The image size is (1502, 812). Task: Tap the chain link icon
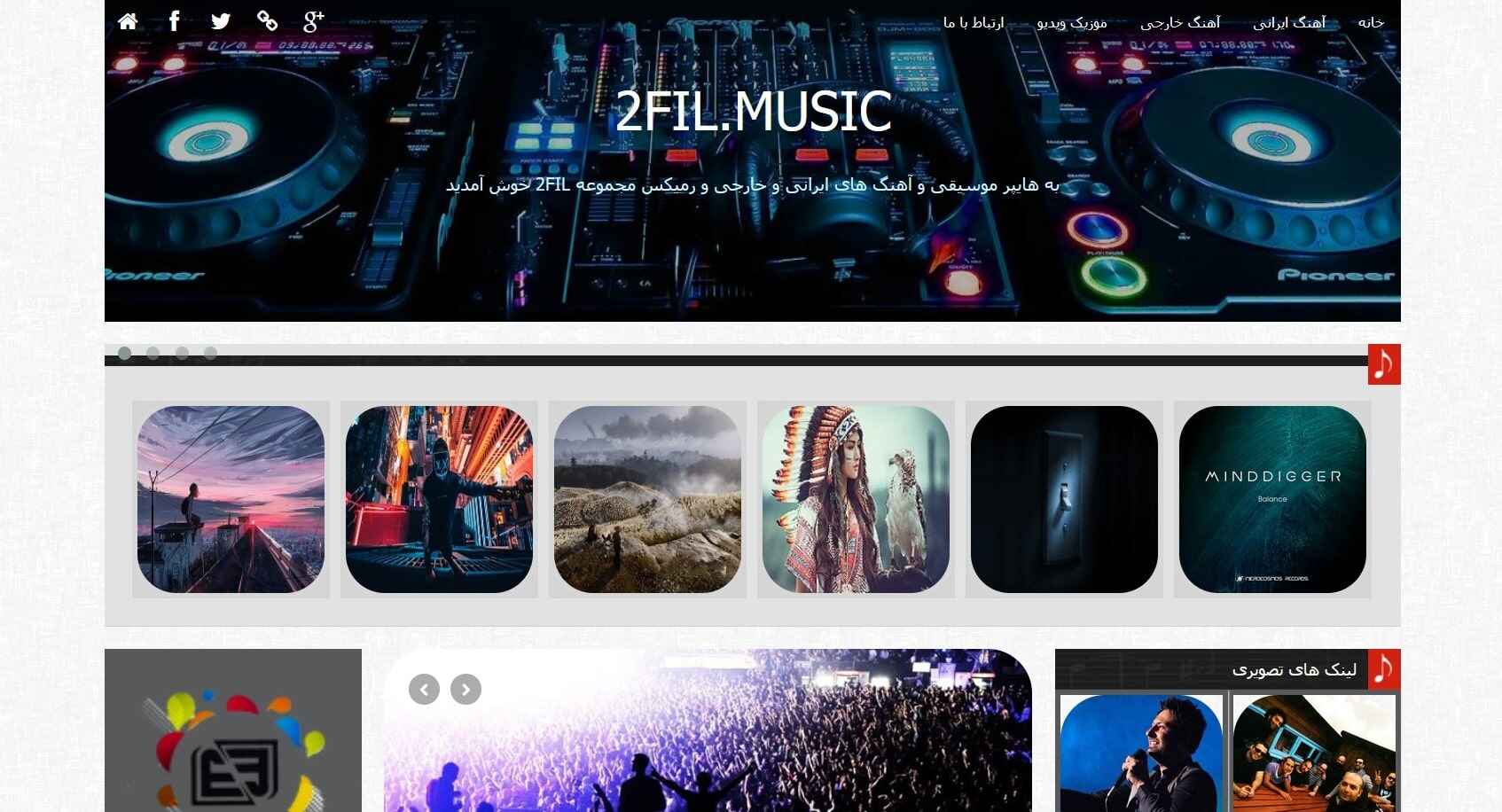267,21
